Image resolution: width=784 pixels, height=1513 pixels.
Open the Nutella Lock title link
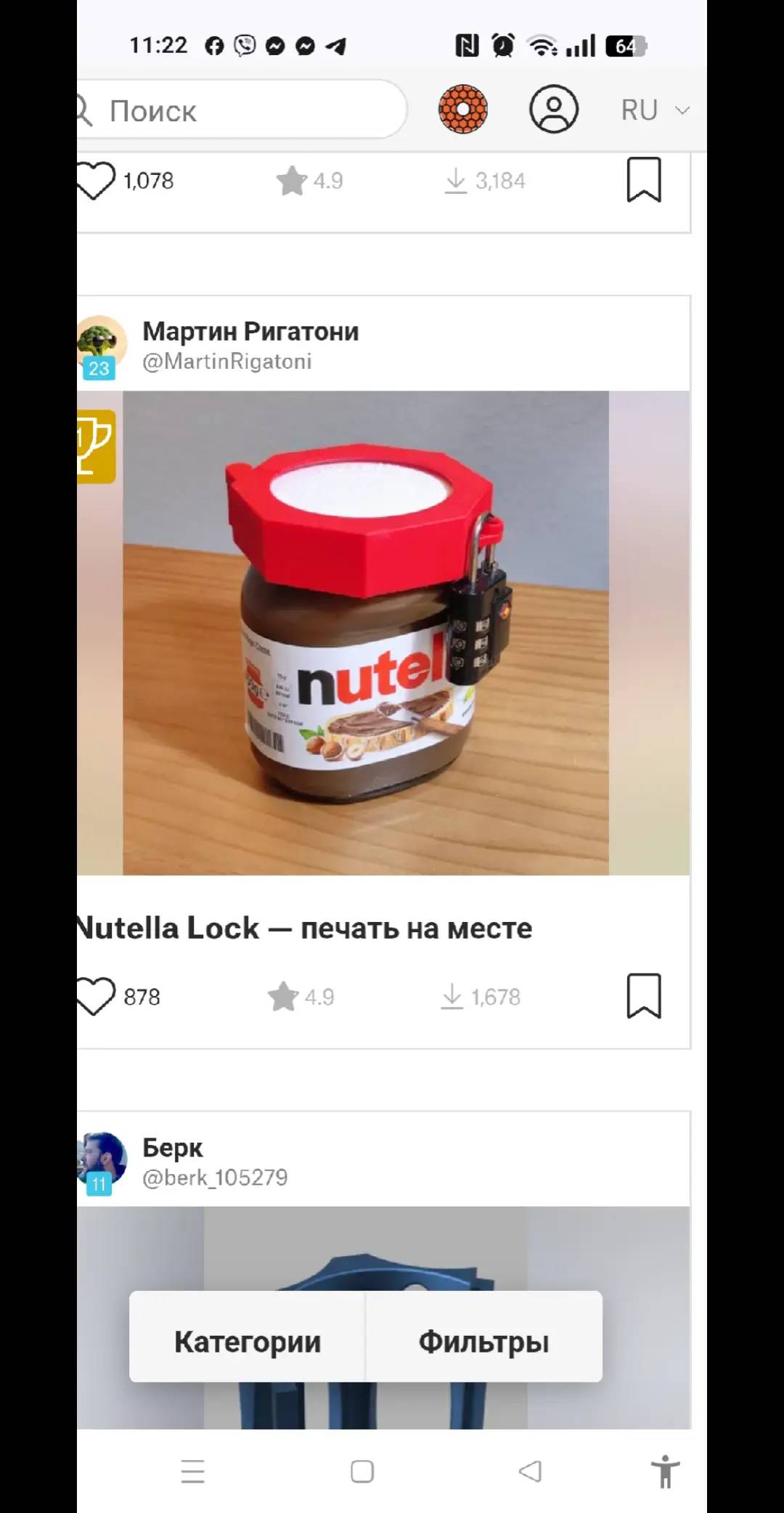click(x=305, y=928)
